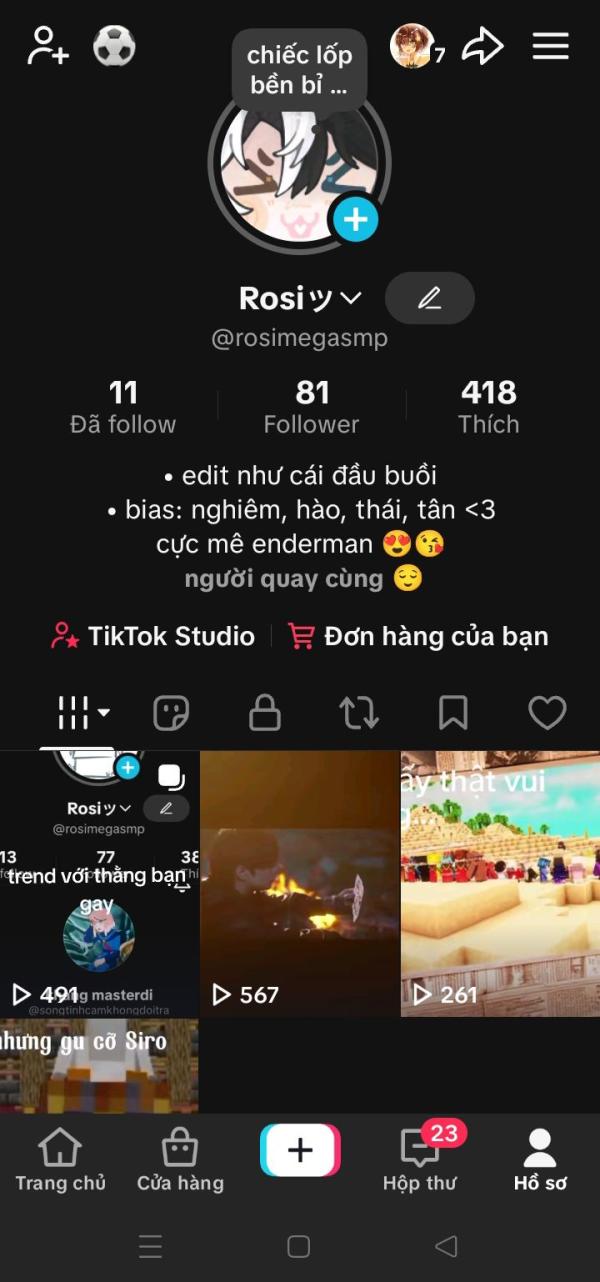View the Follower list
Screen dimensions: 600x1282
311,408
